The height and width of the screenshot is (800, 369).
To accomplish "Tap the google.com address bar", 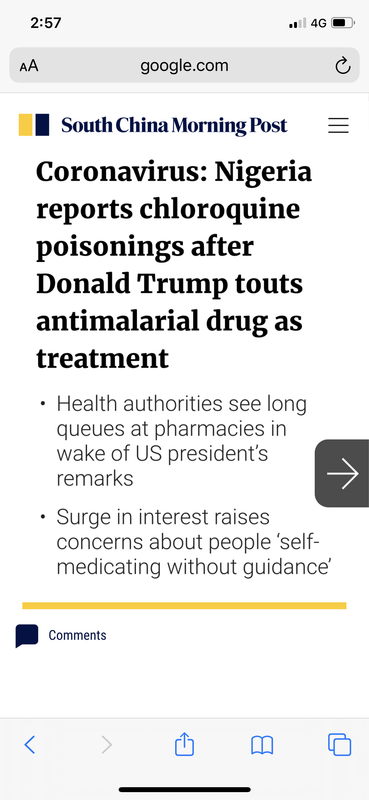I will tap(184, 65).
